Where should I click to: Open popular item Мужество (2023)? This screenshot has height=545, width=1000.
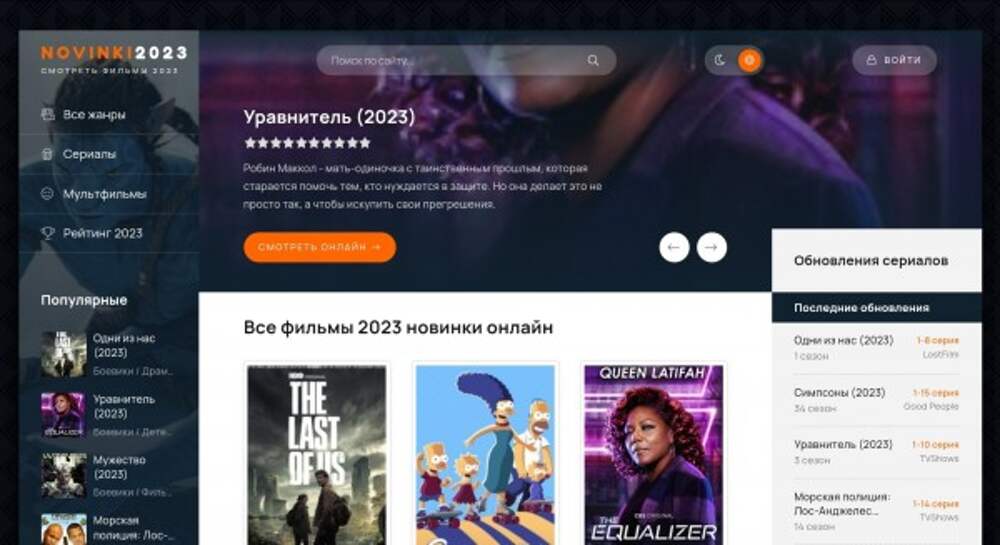pyautogui.click(x=118, y=467)
